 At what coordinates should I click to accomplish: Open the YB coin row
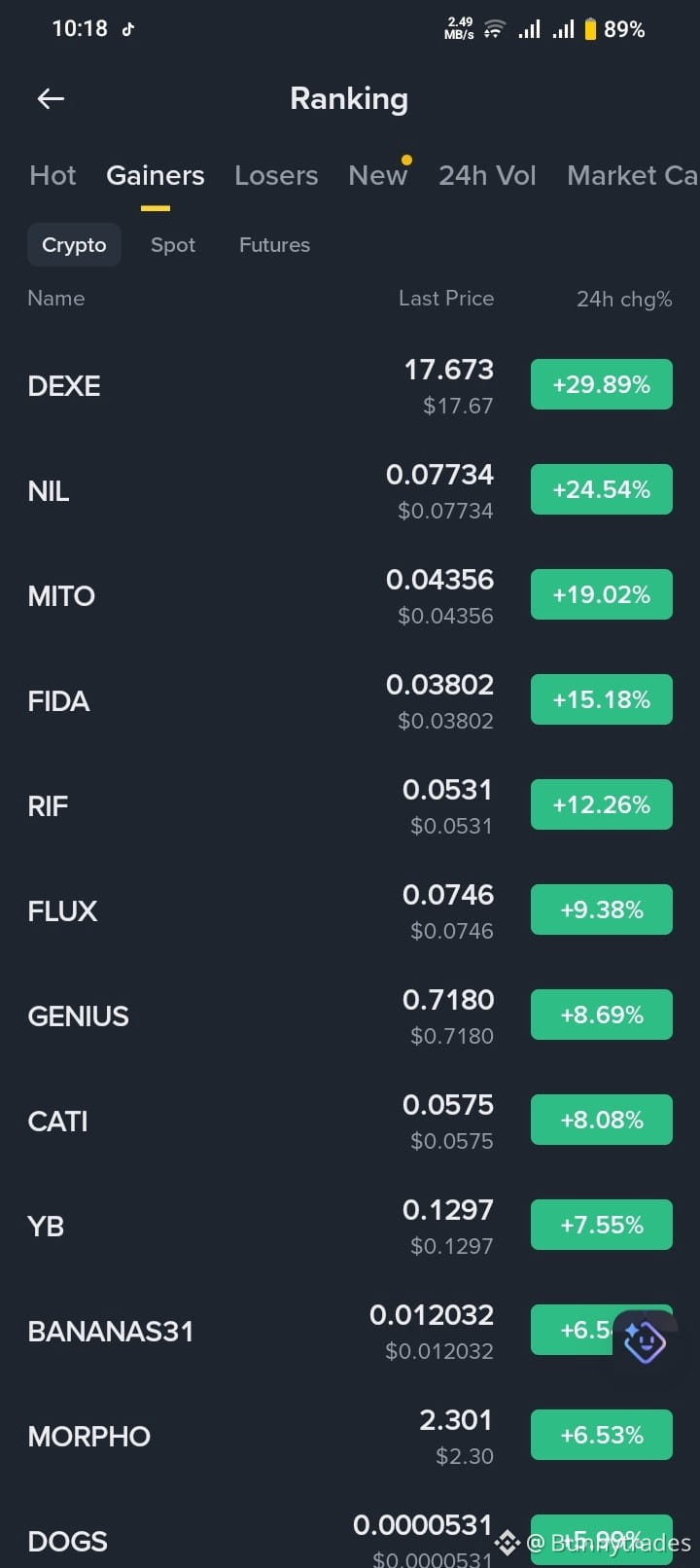pos(350,1226)
